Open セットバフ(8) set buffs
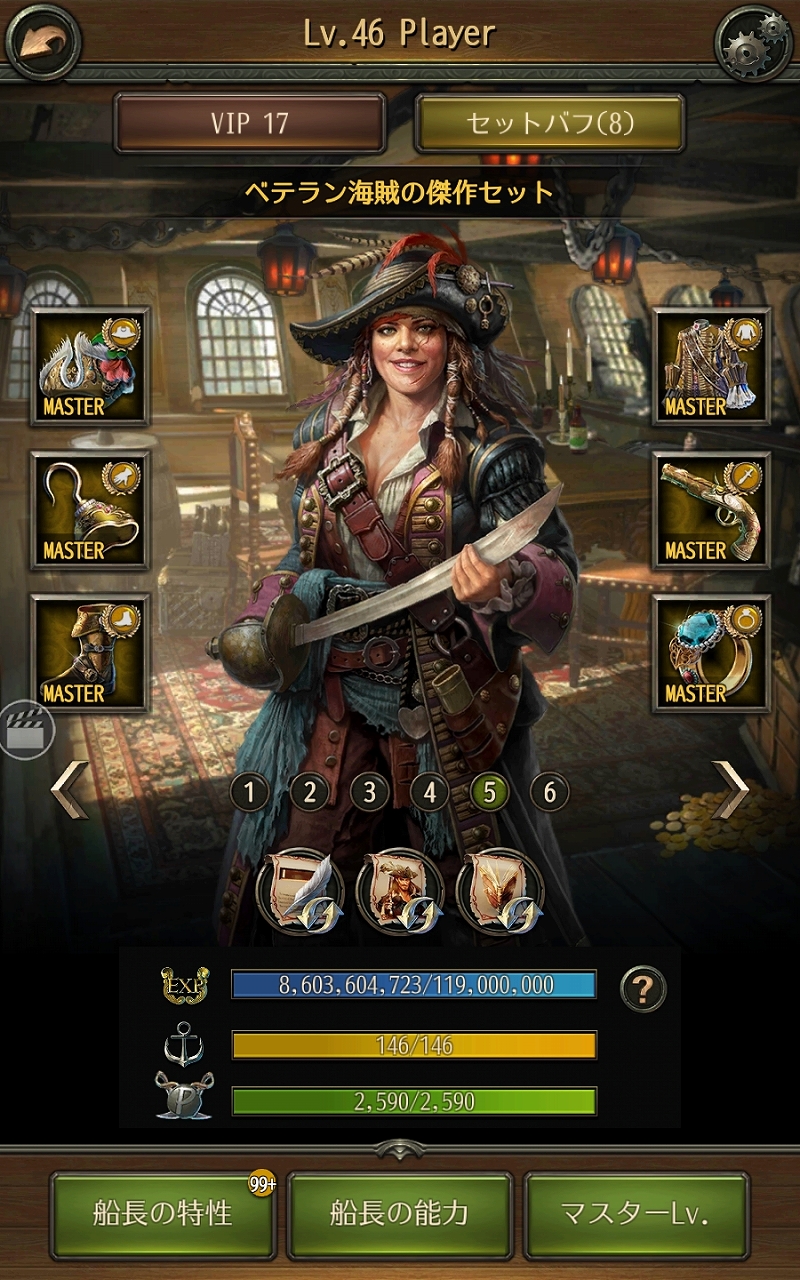The image size is (800, 1280). point(549,123)
